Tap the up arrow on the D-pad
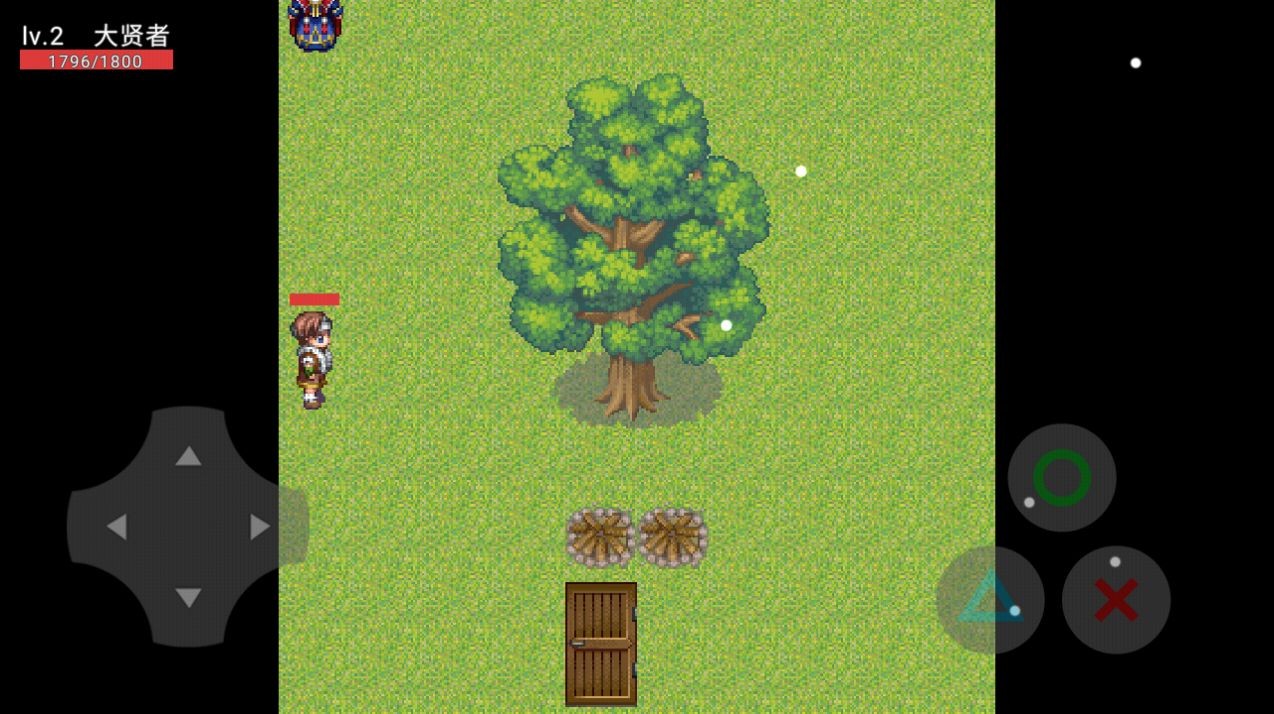This screenshot has height=714, width=1274. click(x=188, y=456)
